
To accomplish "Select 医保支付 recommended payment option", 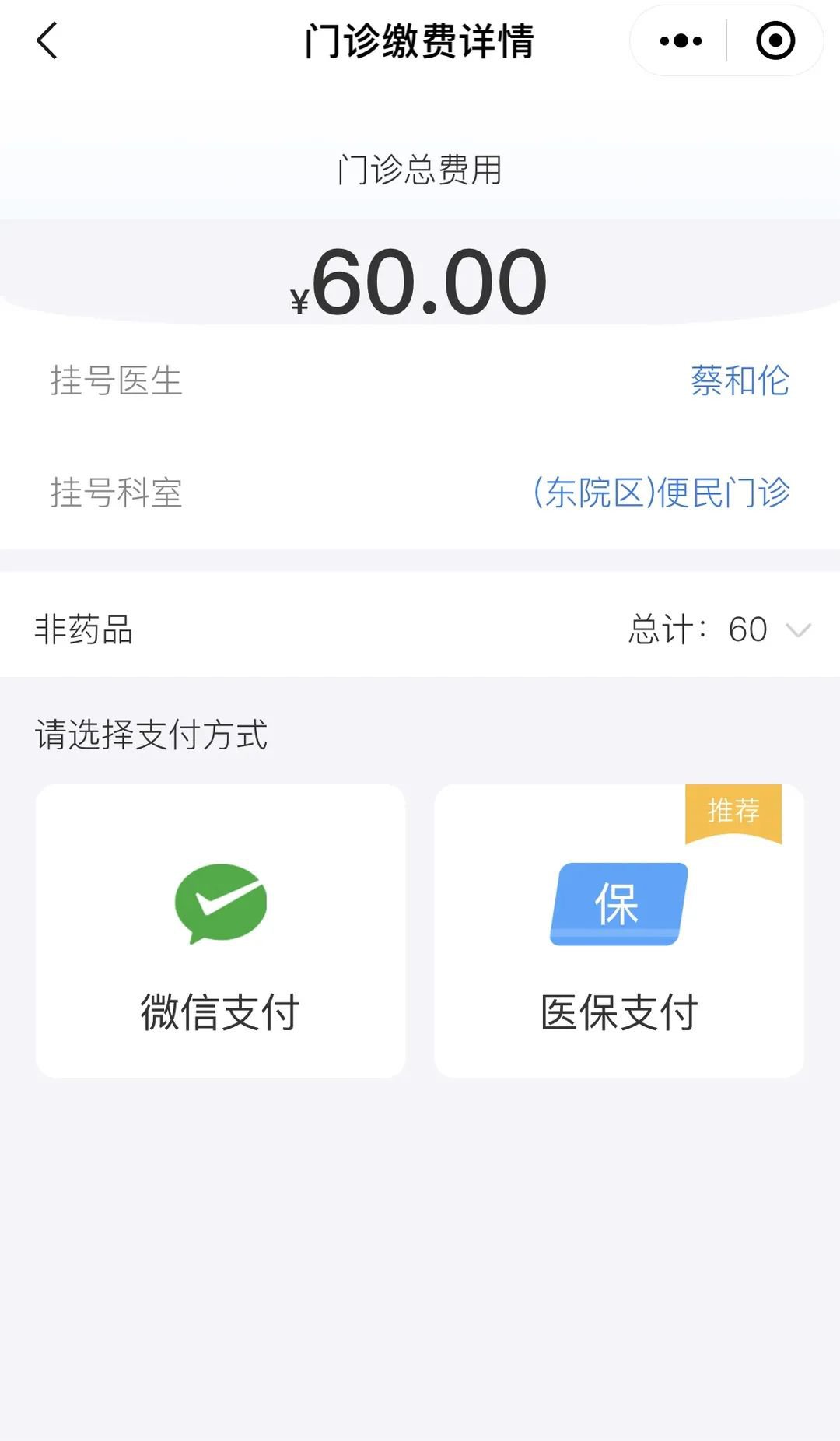I will click(619, 931).
